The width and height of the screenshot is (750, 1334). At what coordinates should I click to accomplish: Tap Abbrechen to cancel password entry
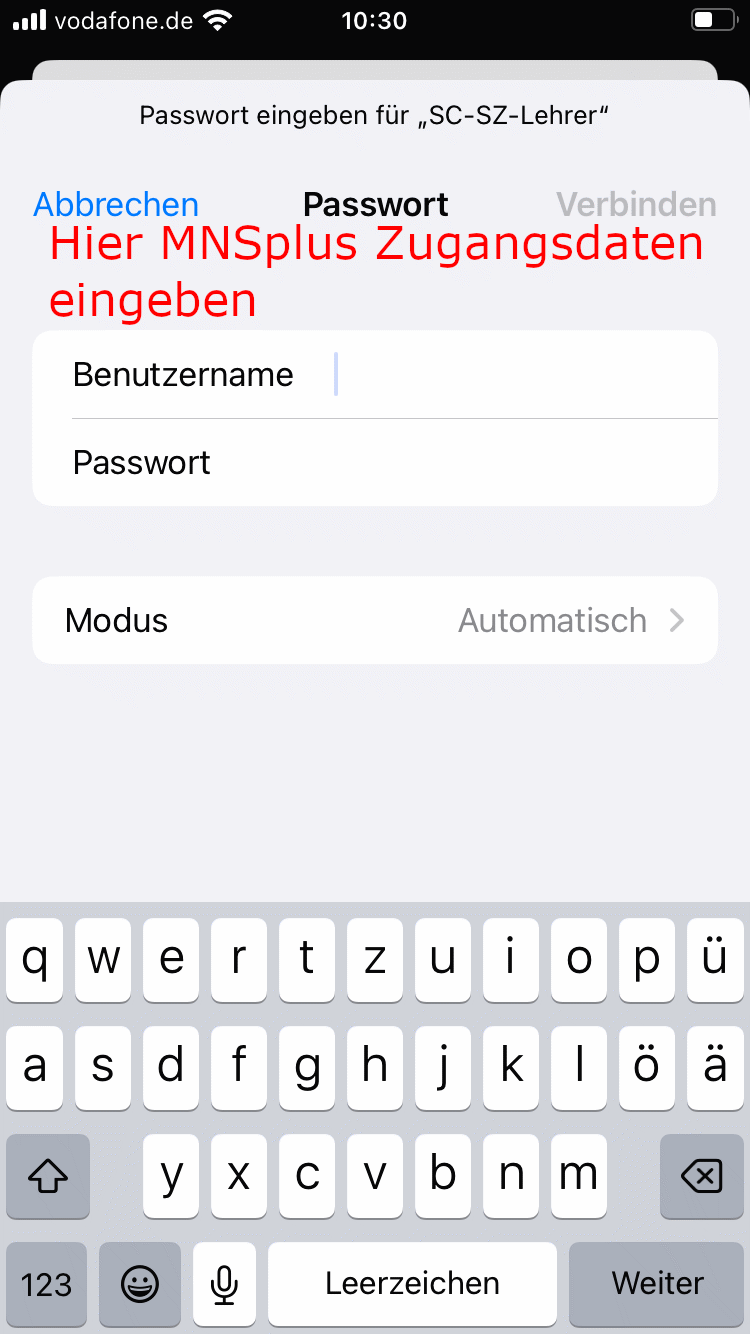pyautogui.click(x=116, y=204)
